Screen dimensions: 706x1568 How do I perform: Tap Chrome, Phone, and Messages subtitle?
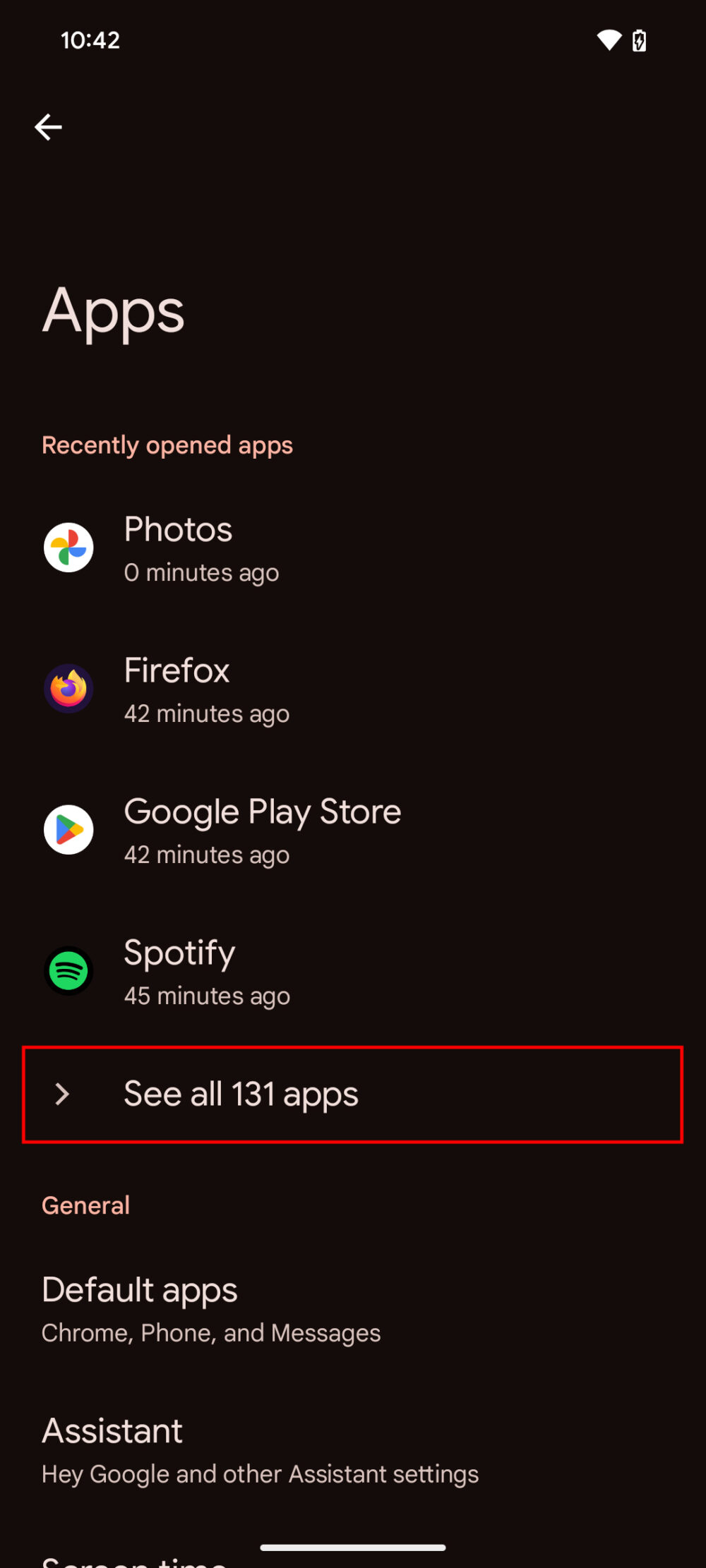tap(211, 1332)
